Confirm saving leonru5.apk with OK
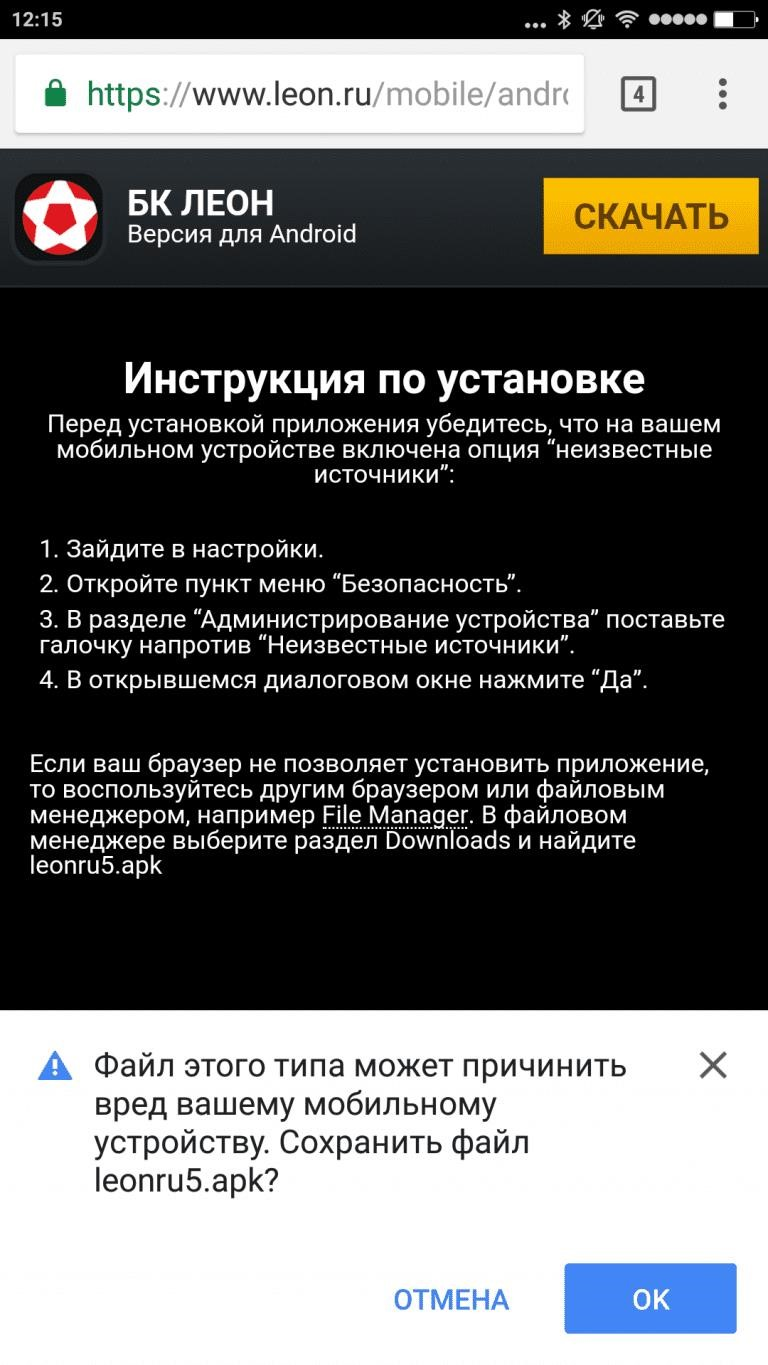Image resolution: width=768 pixels, height=1365 pixels. (650, 1299)
